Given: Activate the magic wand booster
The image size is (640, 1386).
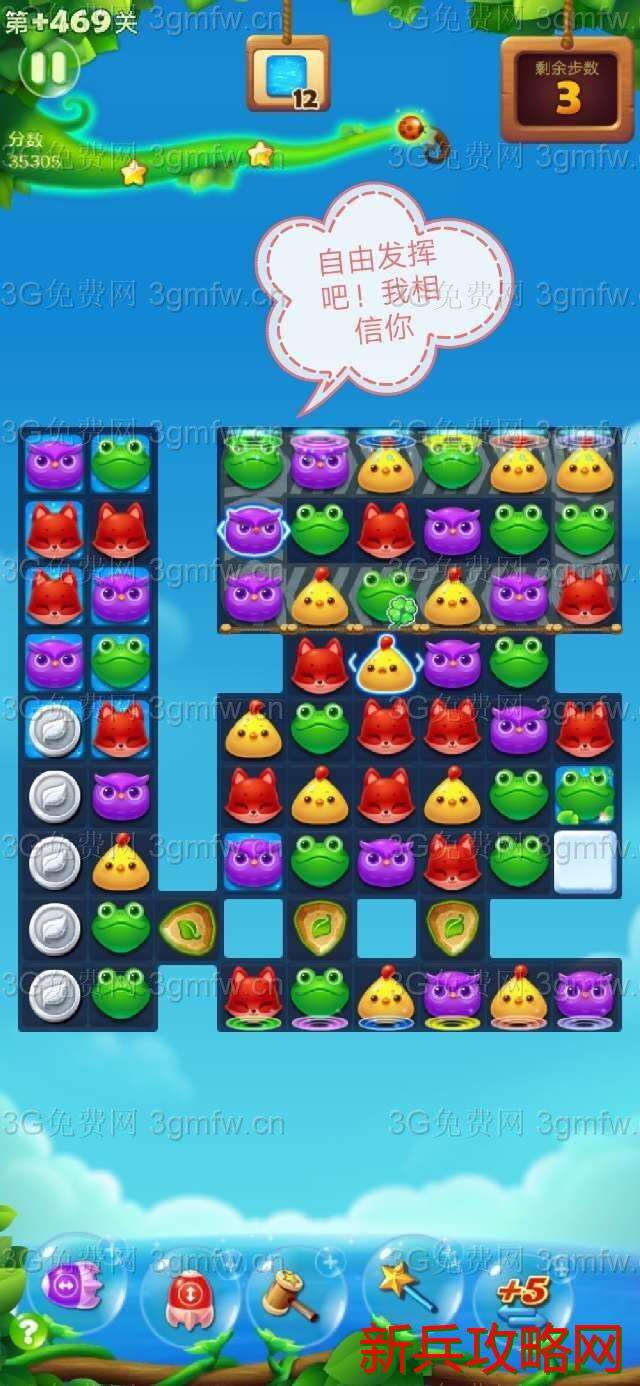Looking at the screenshot, I should (x=407, y=1286).
